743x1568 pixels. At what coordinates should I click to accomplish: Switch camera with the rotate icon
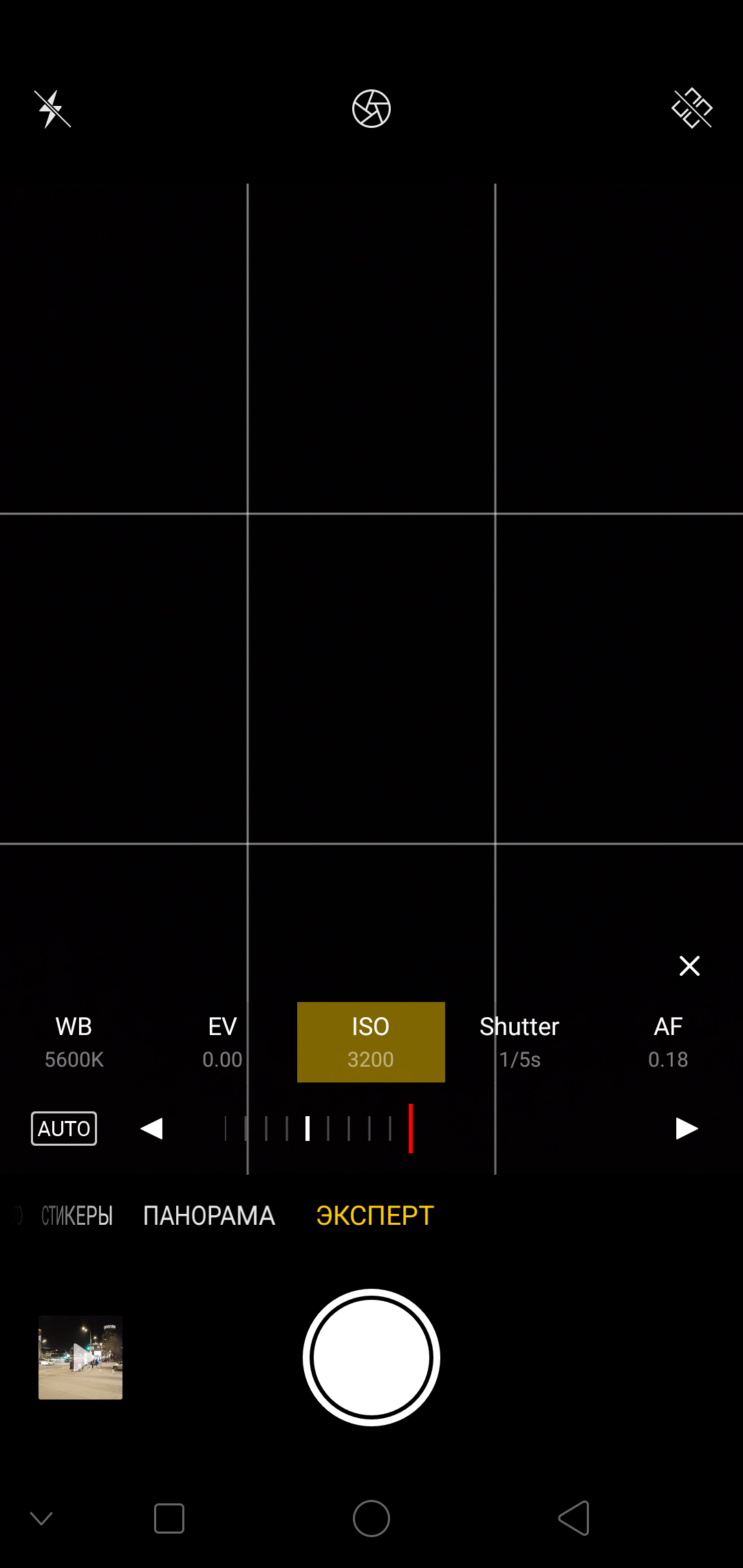(691, 109)
